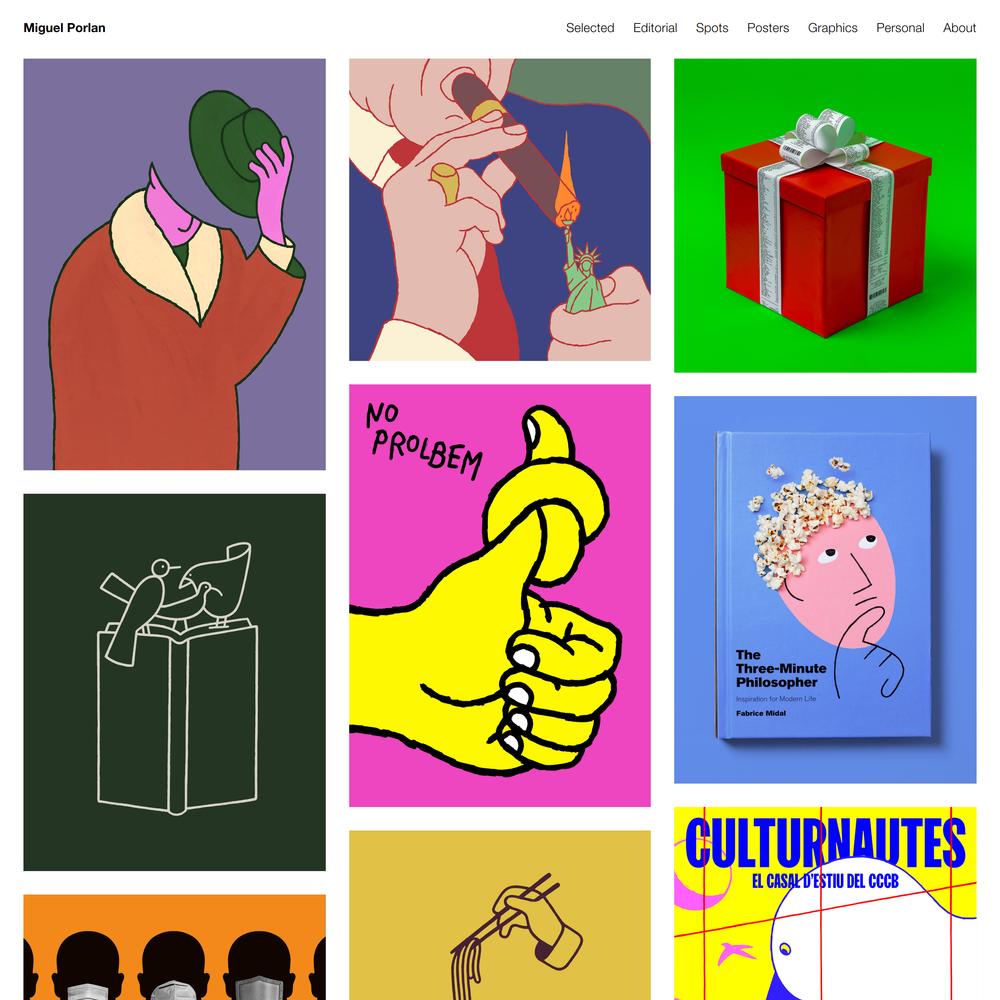Open the Personal section
The image size is (1000, 1000).
pos(900,28)
